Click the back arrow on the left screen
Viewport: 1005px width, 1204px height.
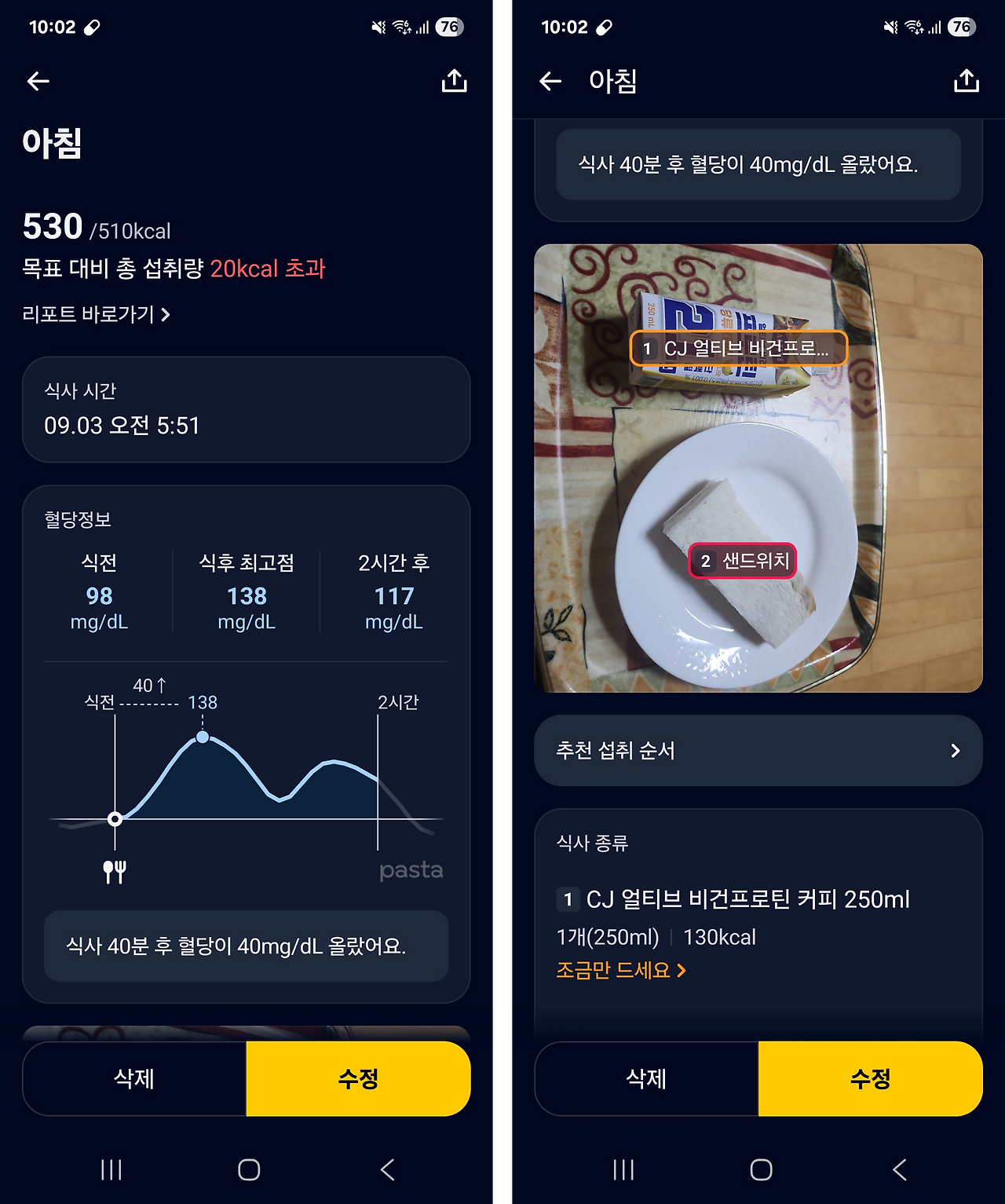pos(37,81)
